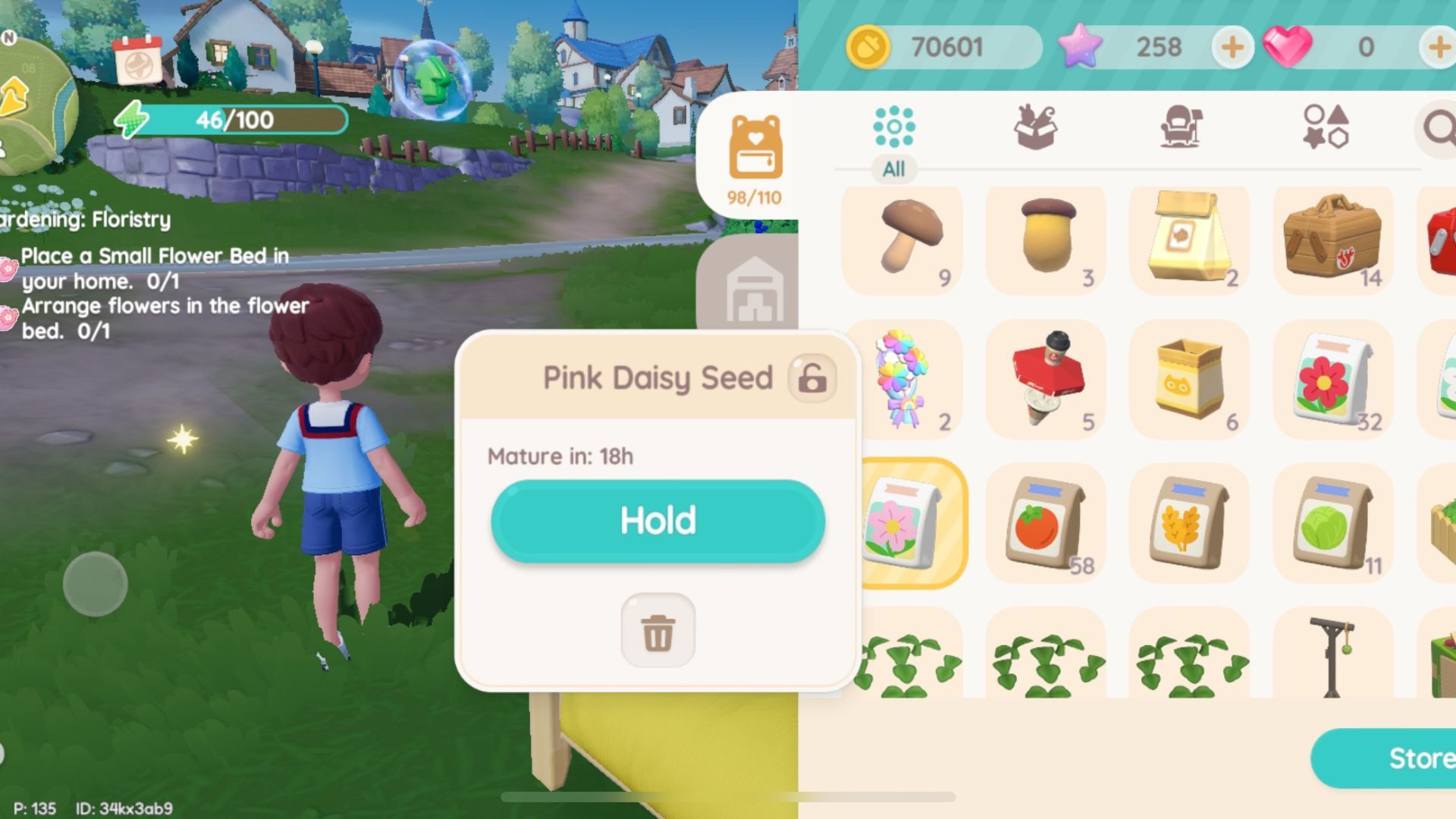Select the mushroom item with count 9

point(902,240)
